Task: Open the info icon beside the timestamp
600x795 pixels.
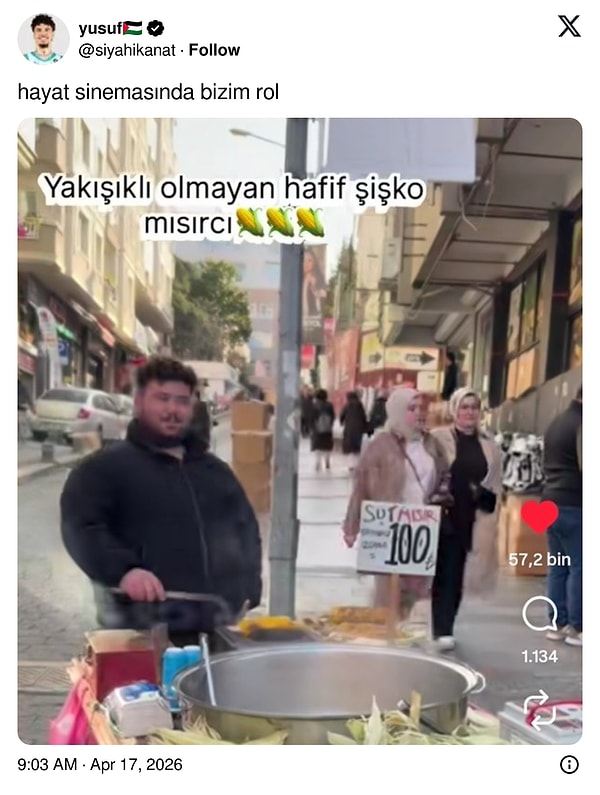Action: 569,765
